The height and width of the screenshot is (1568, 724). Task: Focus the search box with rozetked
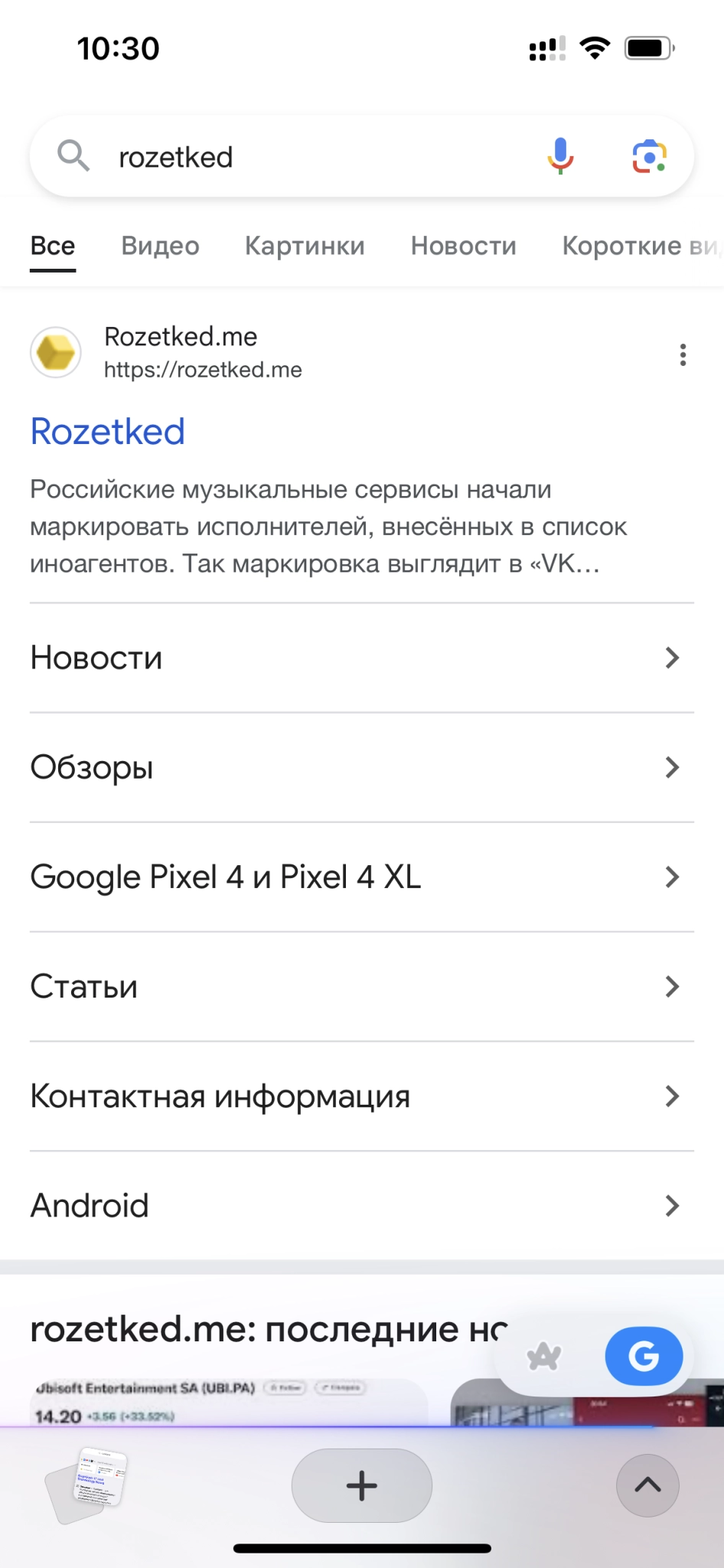click(306, 157)
